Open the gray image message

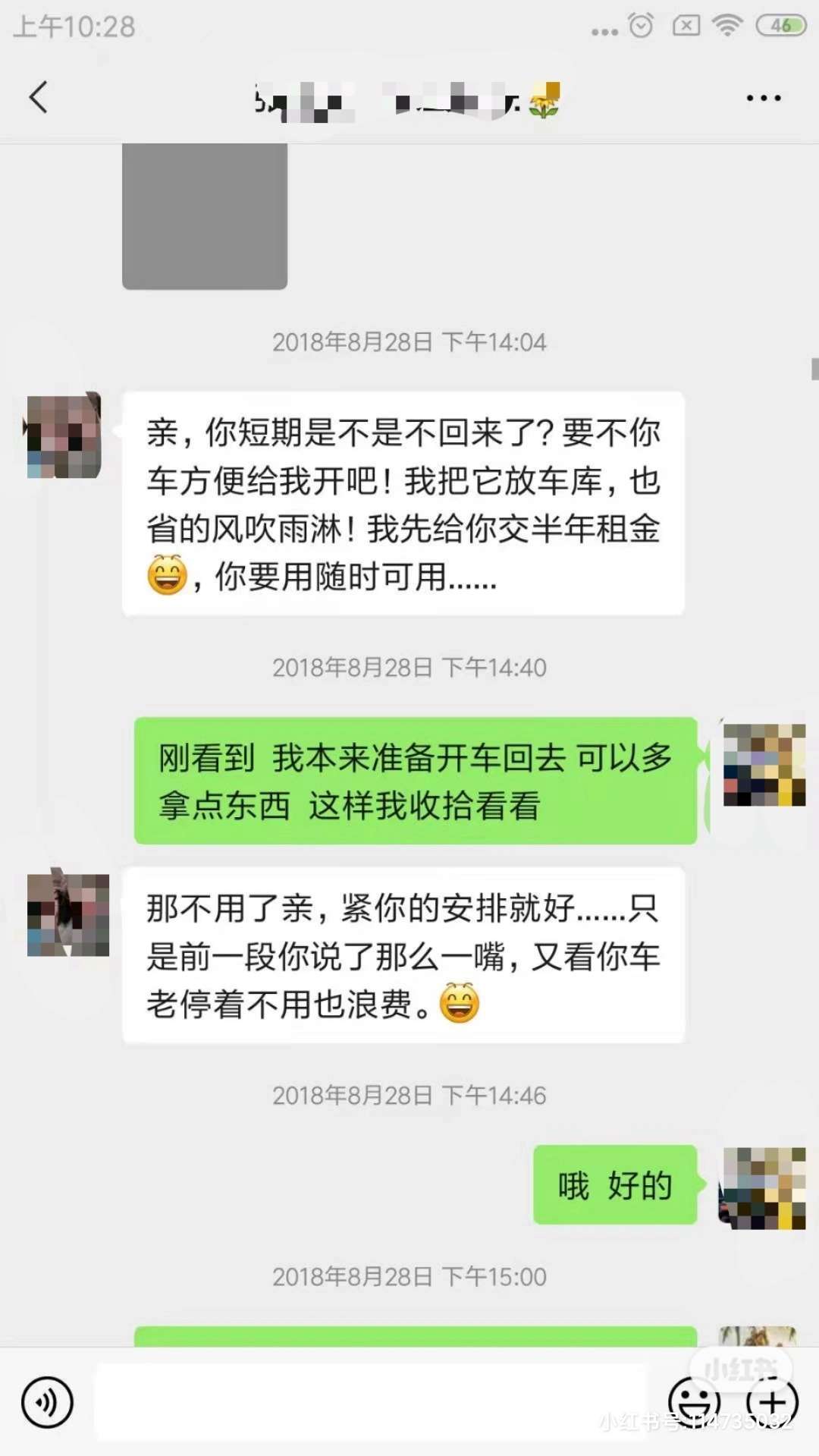tap(205, 216)
